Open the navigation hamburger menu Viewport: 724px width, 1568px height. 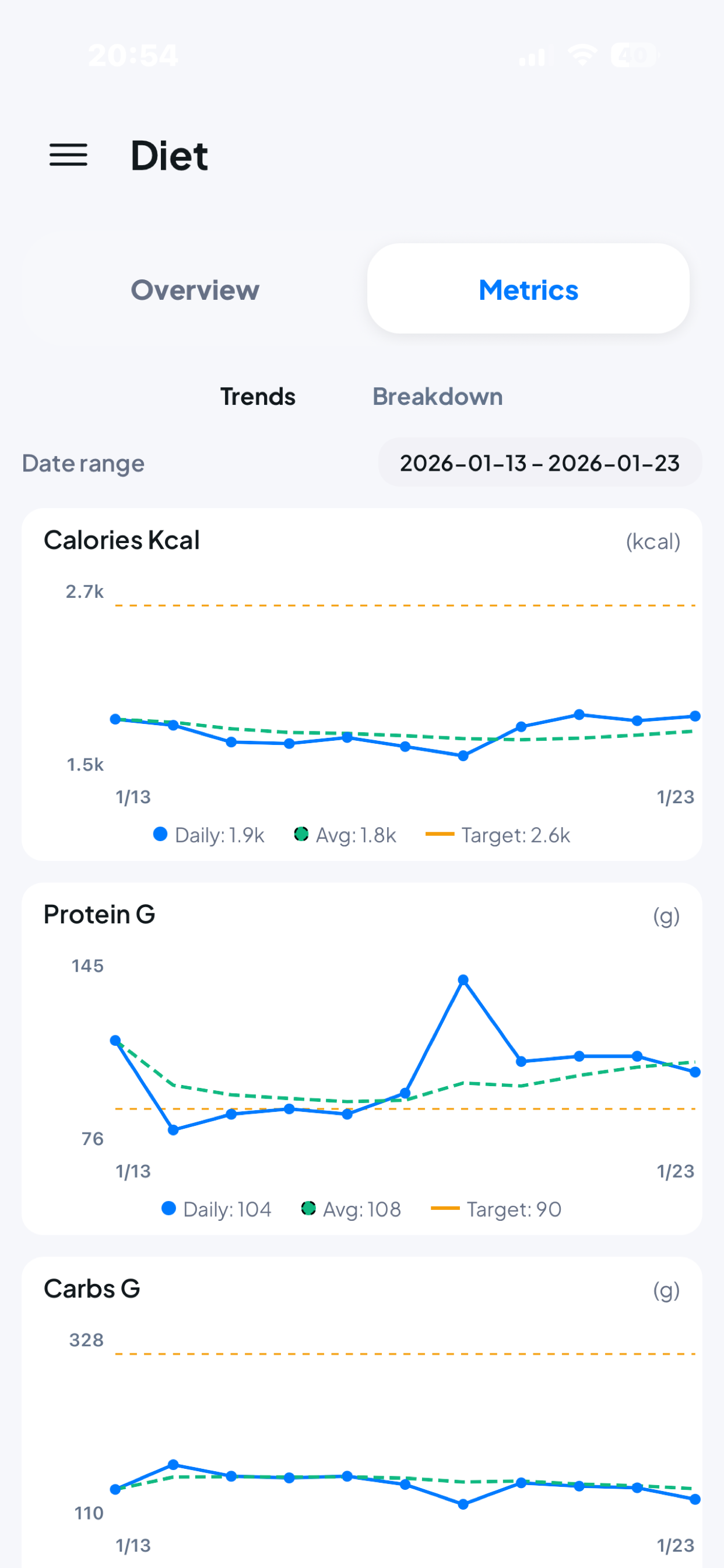[x=68, y=156]
